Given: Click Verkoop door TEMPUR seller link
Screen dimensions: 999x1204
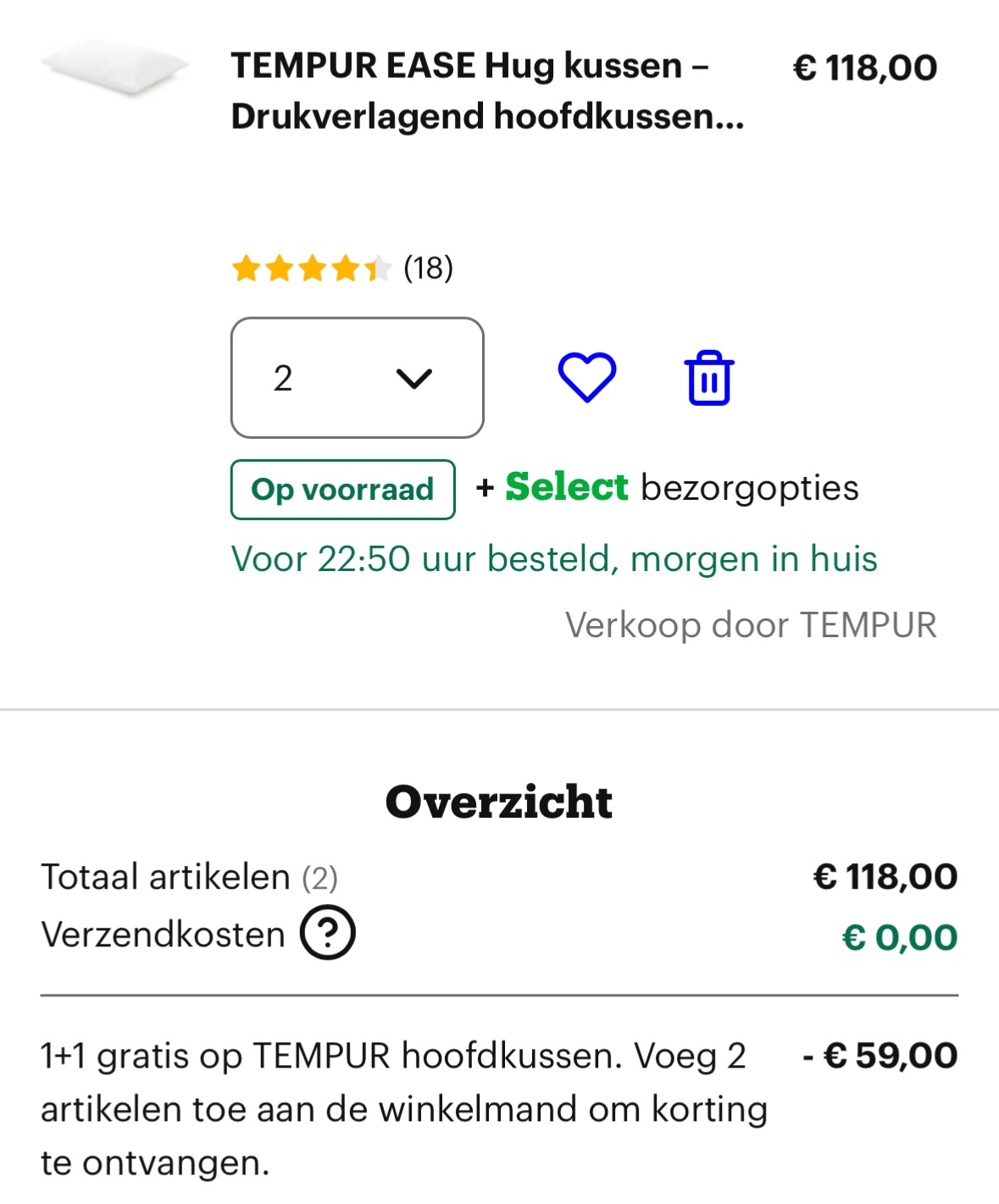Looking at the screenshot, I should point(752,624).
